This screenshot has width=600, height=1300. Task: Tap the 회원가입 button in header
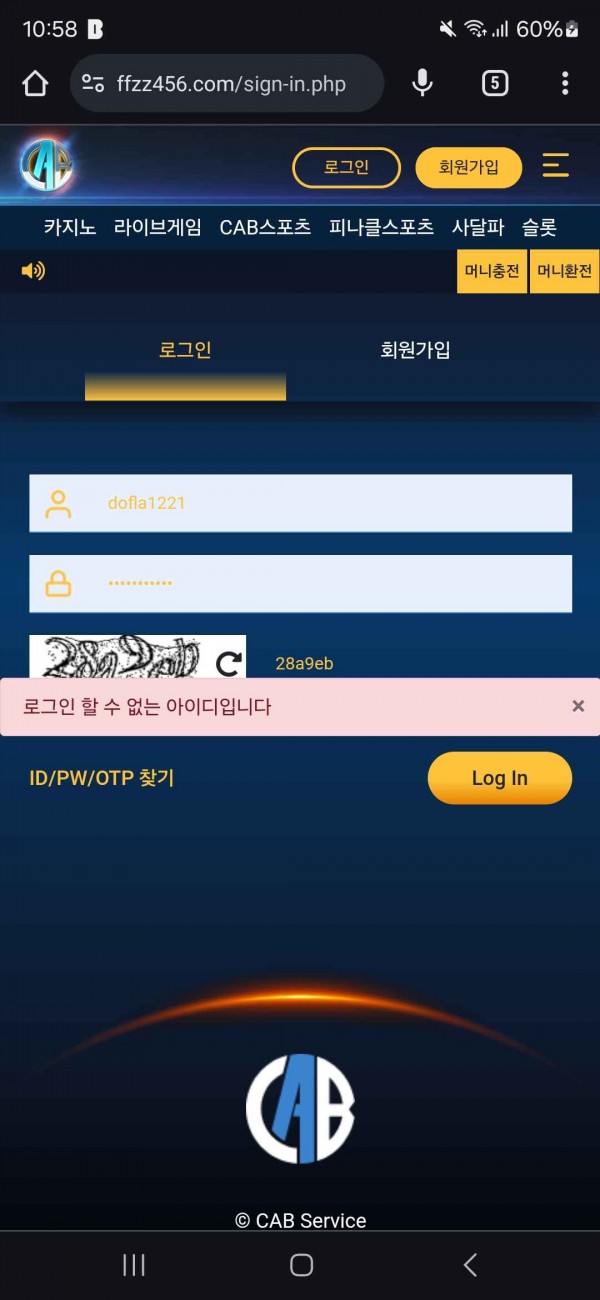click(468, 167)
